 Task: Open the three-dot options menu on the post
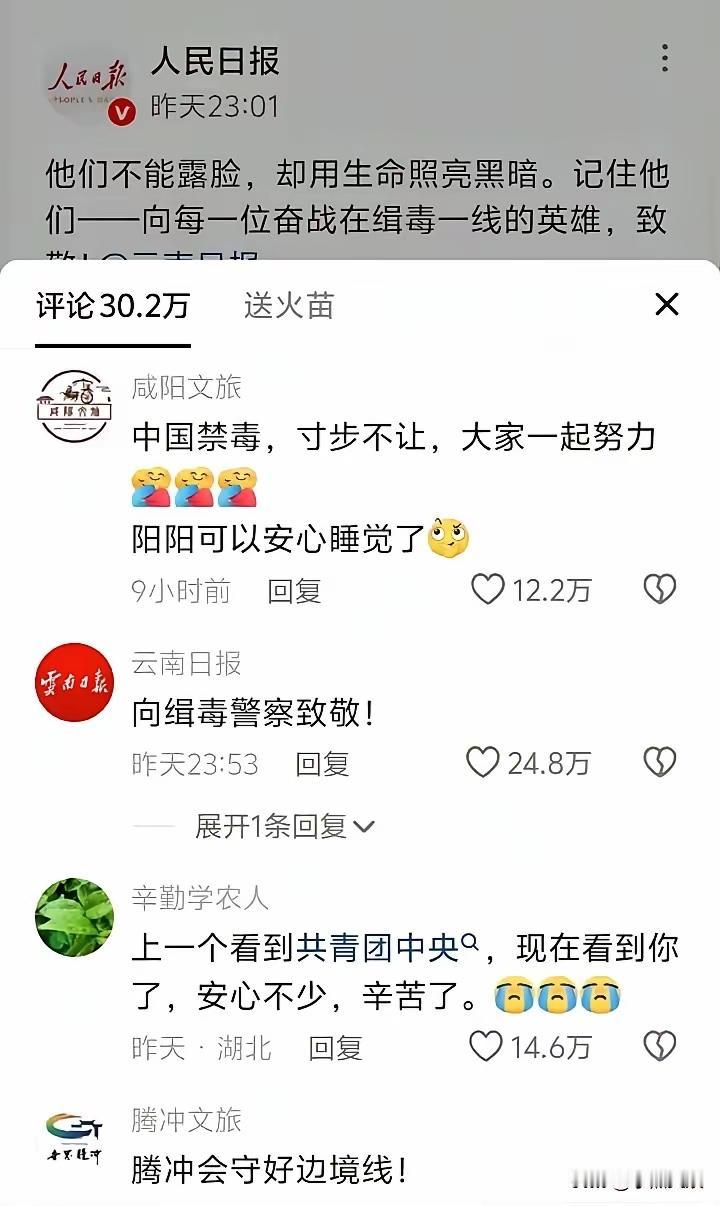coord(663,60)
